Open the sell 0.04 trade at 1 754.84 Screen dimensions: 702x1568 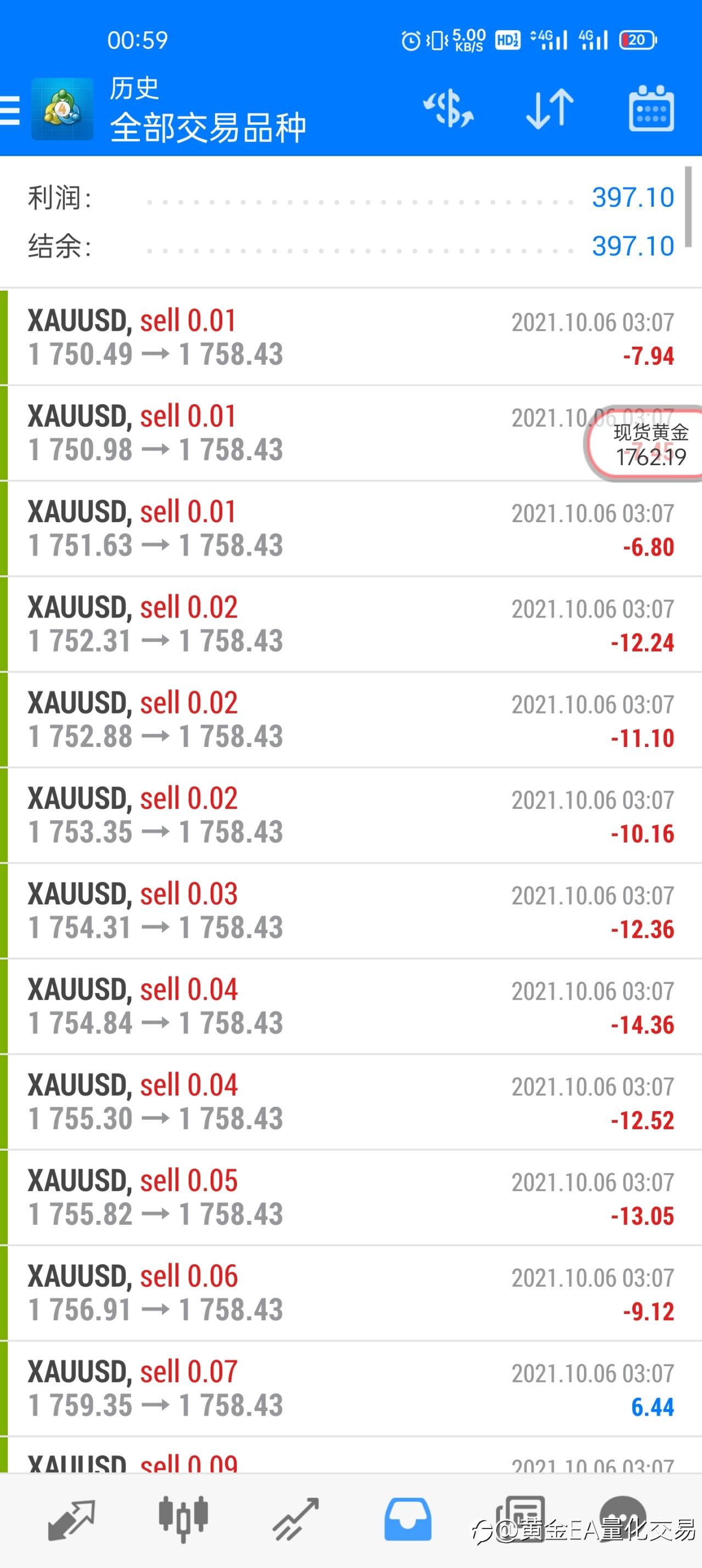[x=350, y=1007]
